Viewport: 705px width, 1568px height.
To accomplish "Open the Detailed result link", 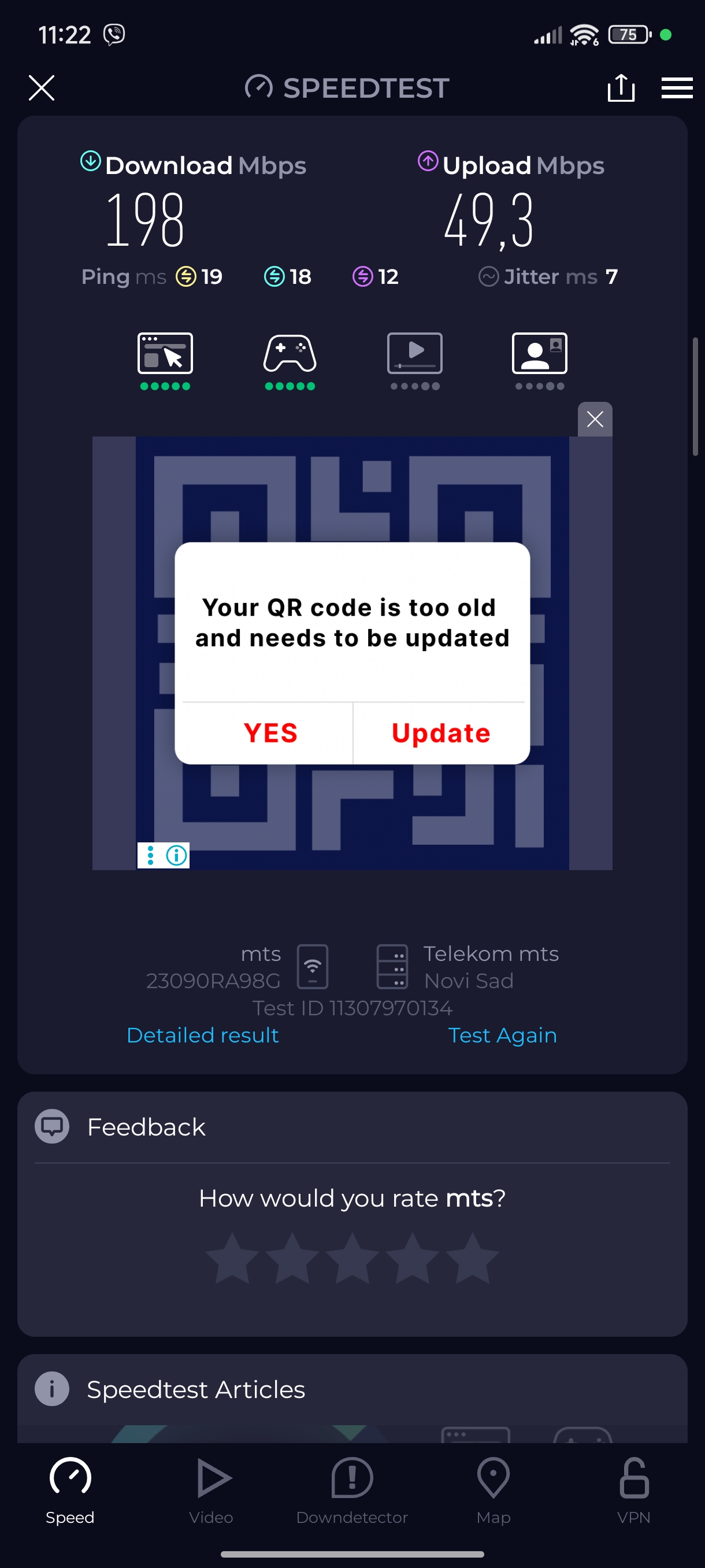I will (x=203, y=1035).
